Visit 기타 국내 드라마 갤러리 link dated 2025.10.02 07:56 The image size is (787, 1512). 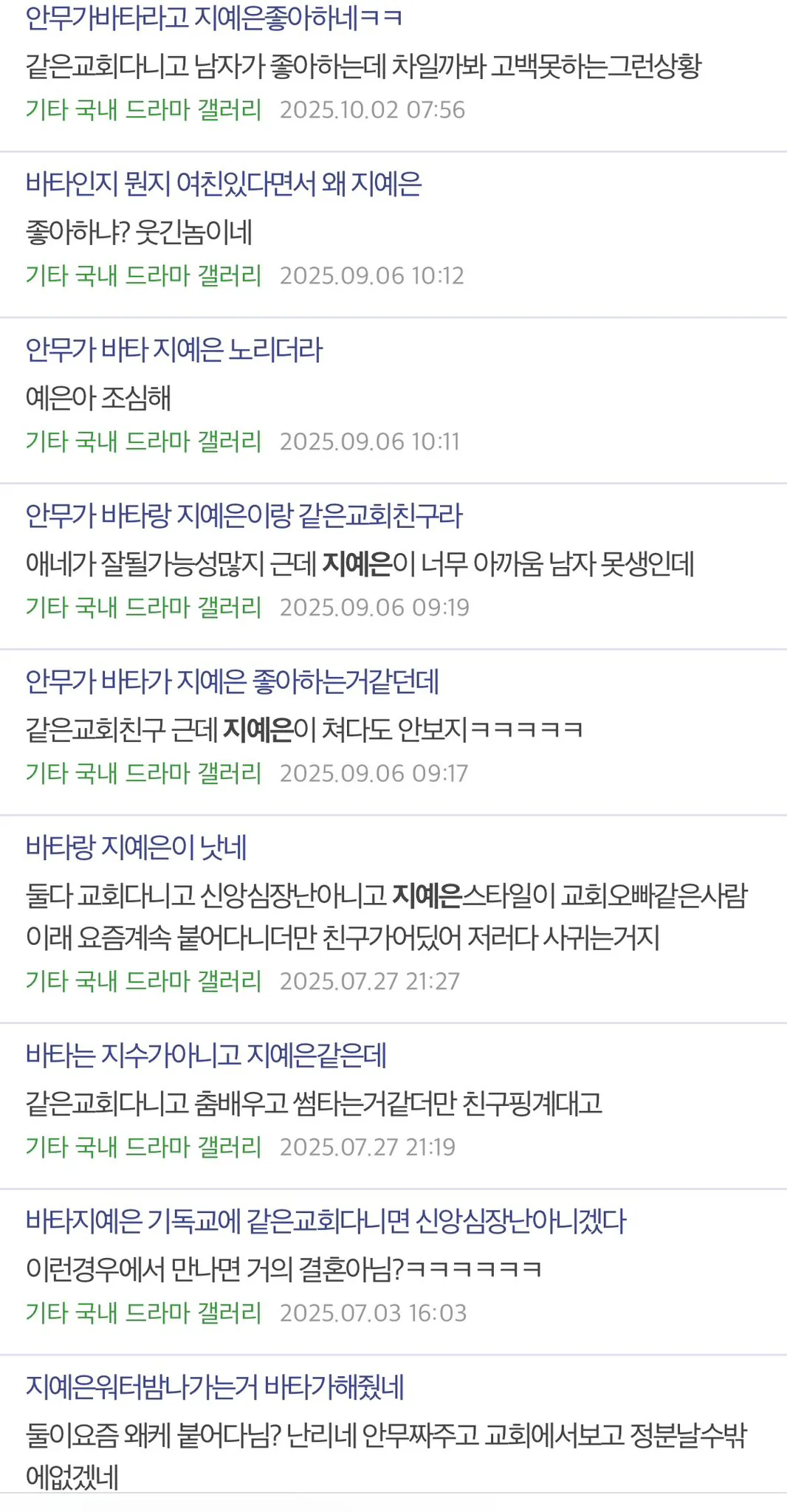pyautogui.click(x=143, y=109)
